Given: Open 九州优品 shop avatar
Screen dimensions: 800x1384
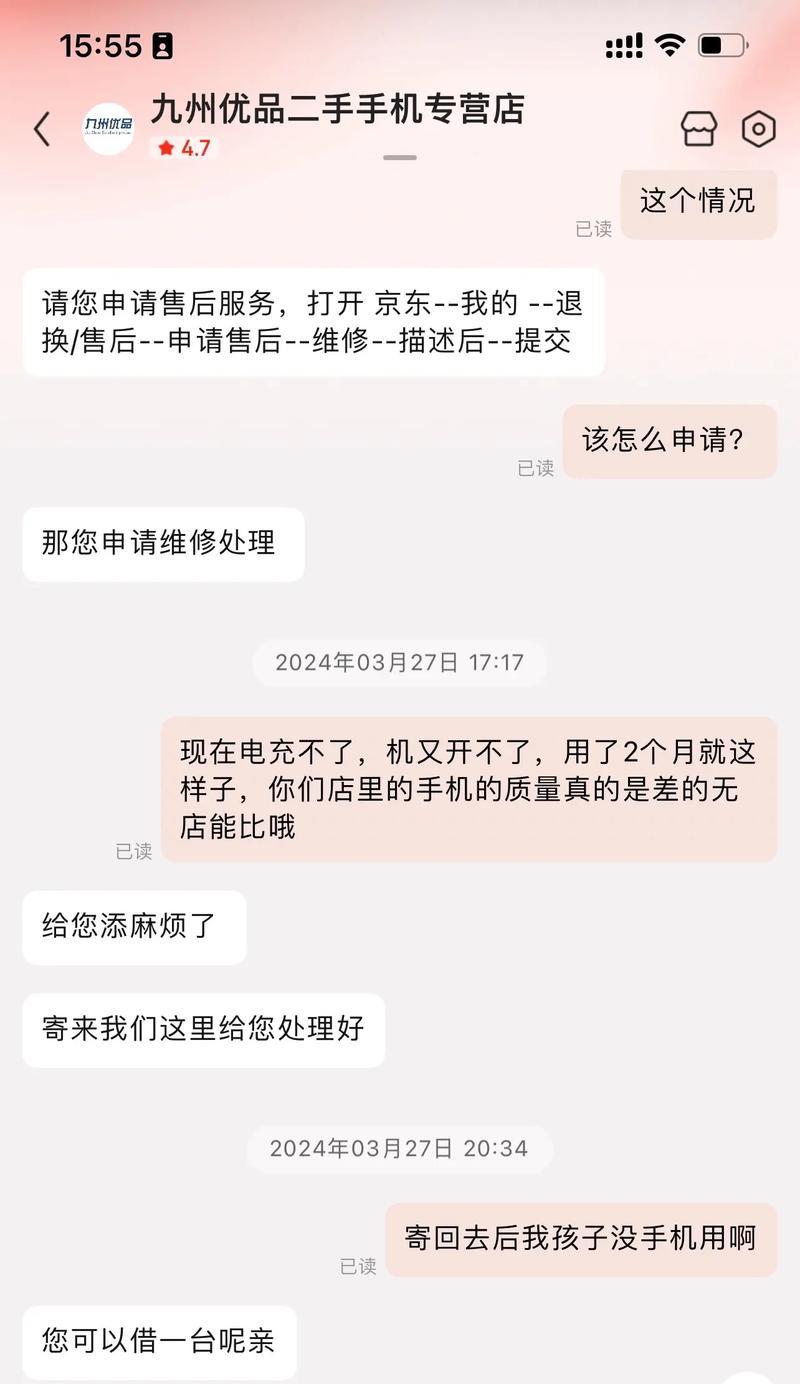Looking at the screenshot, I should pyautogui.click(x=108, y=128).
